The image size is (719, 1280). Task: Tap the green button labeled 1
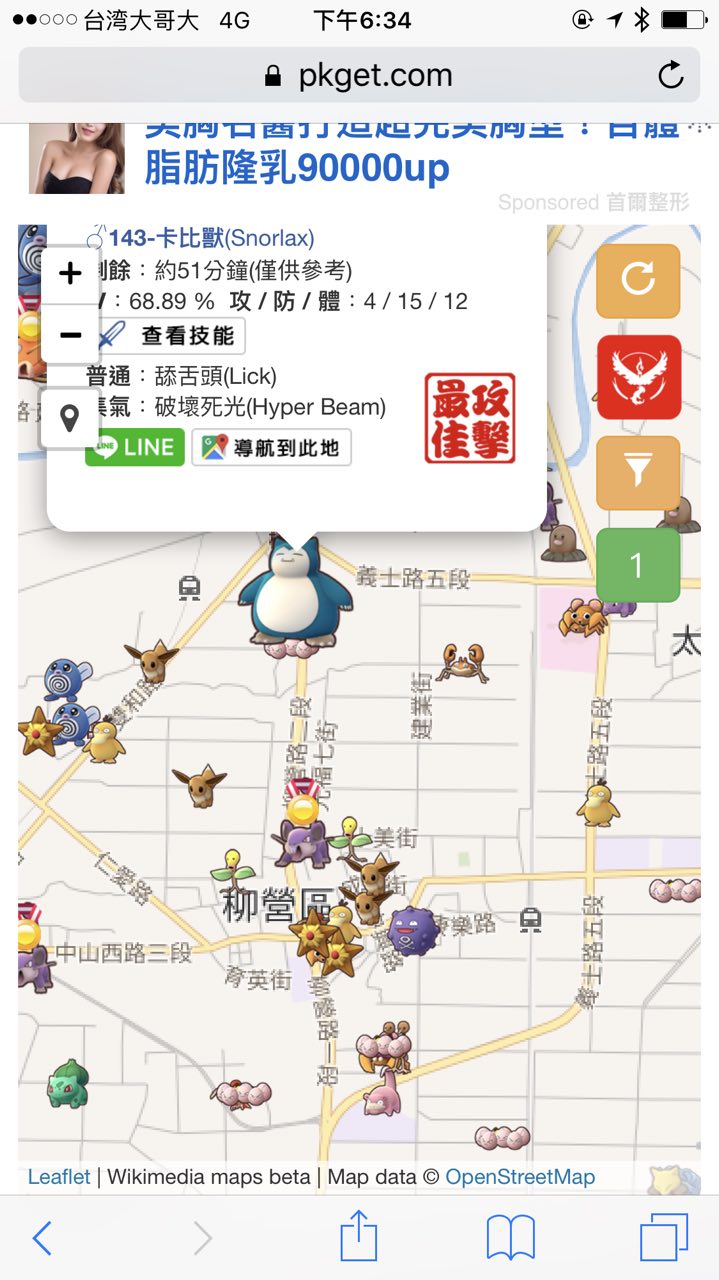pos(638,566)
